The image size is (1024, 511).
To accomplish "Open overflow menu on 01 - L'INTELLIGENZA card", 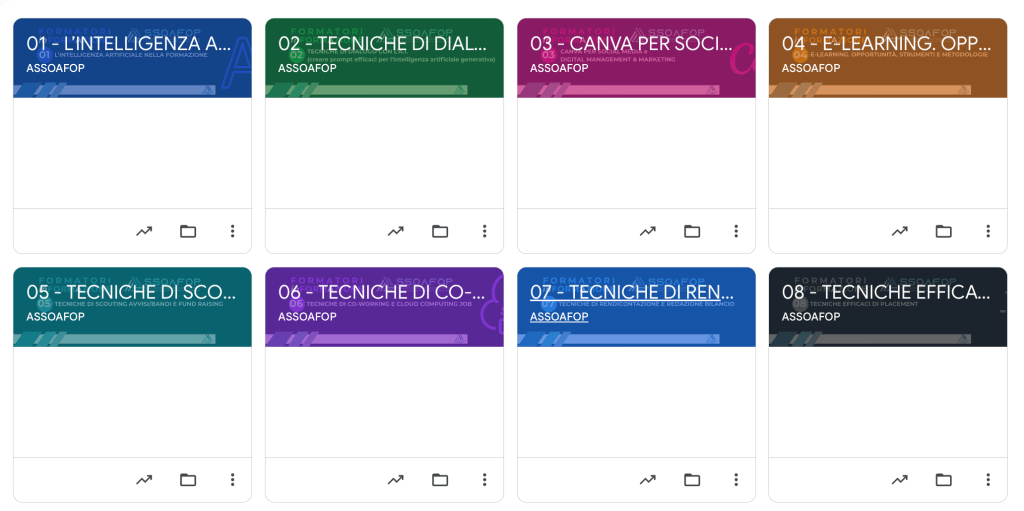I will point(232,231).
